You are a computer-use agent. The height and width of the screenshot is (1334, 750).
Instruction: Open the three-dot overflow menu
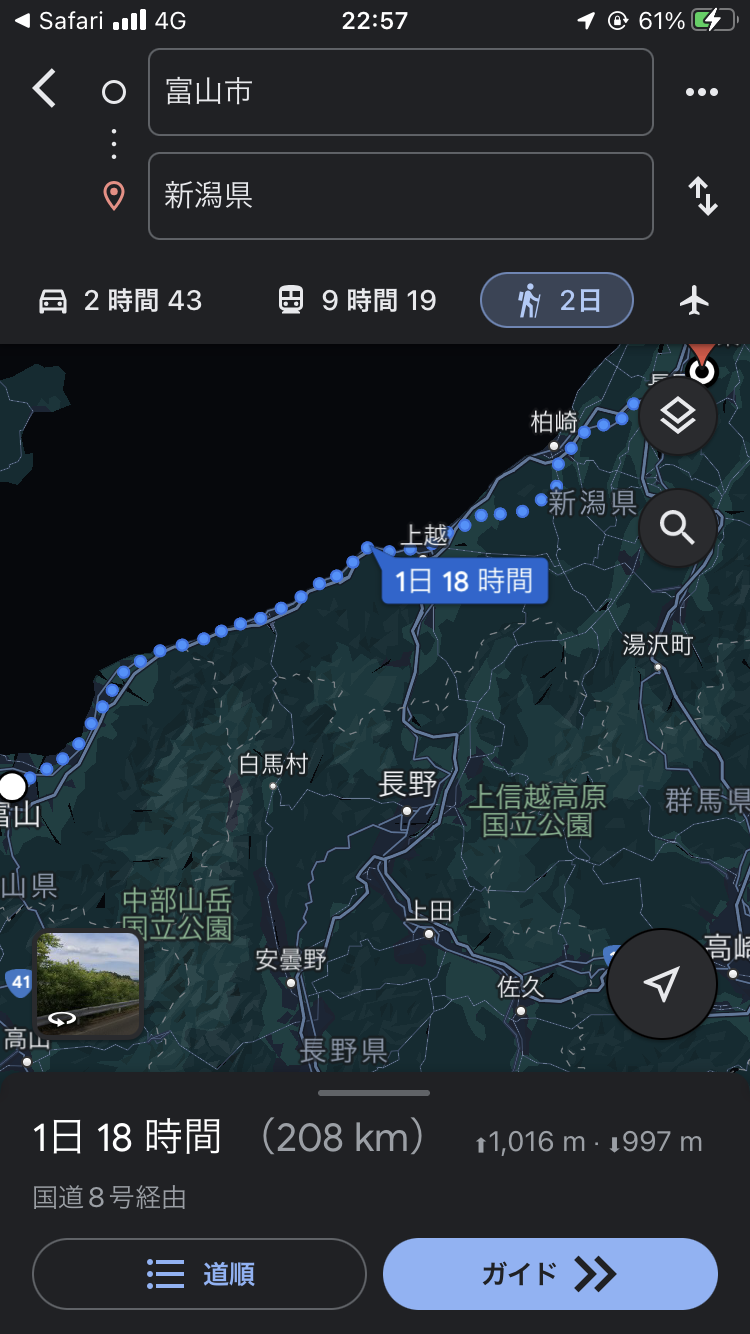(x=701, y=92)
